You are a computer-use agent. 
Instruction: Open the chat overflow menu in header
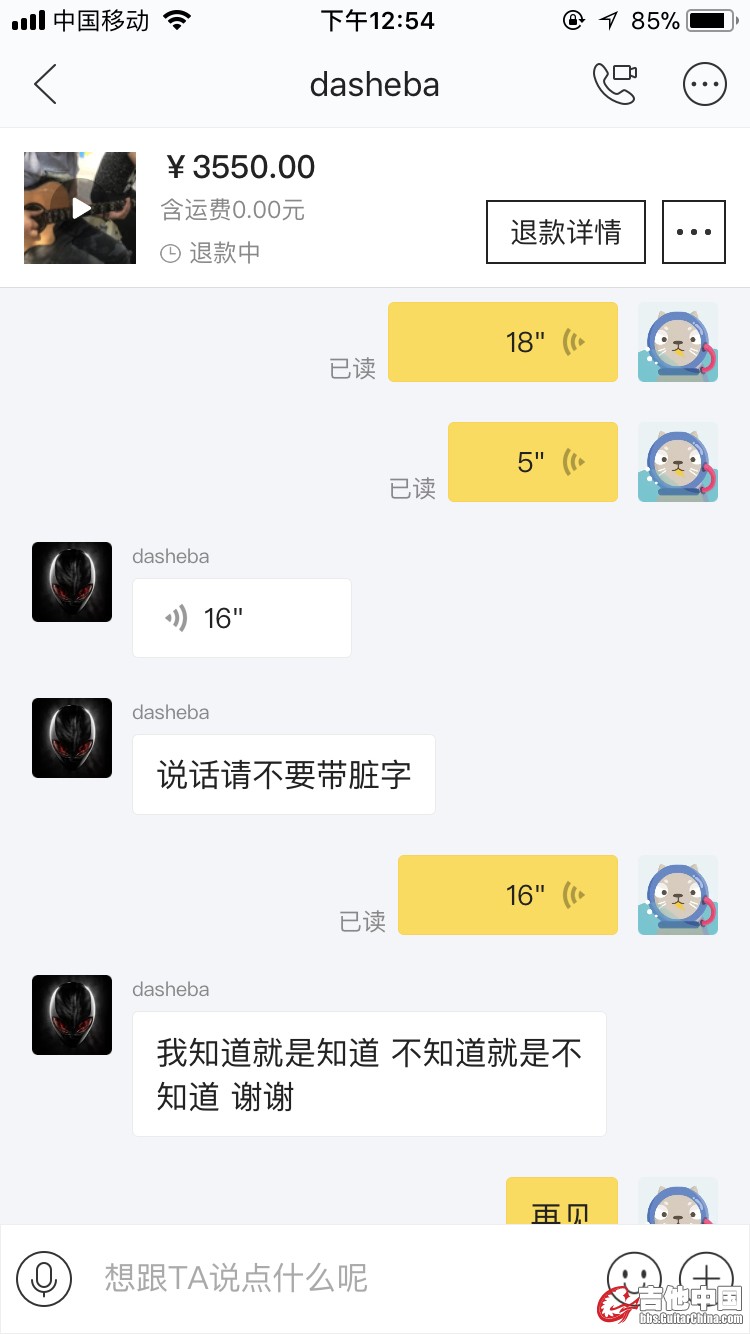704,85
